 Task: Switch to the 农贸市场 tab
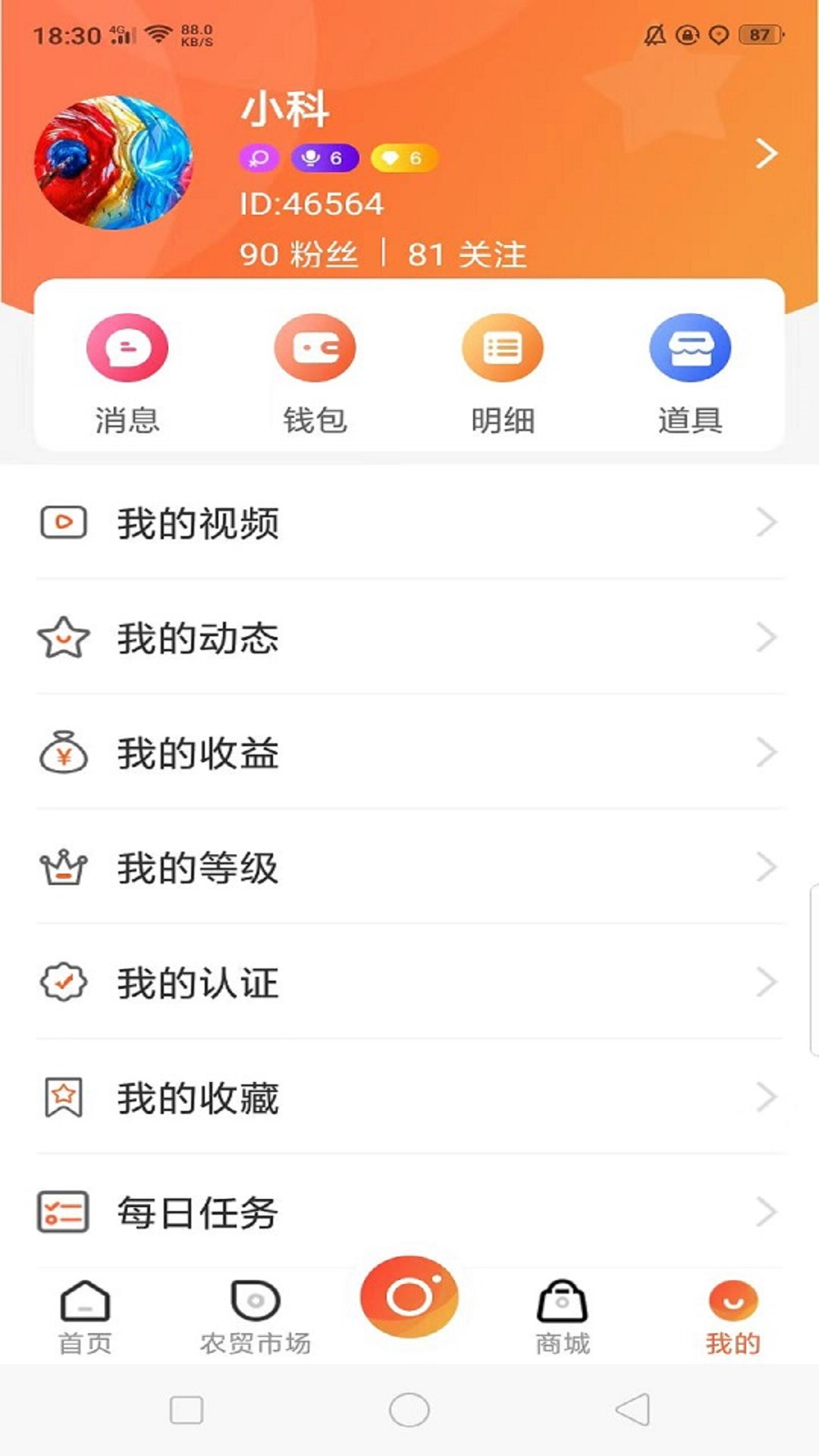pos(256,1316)
